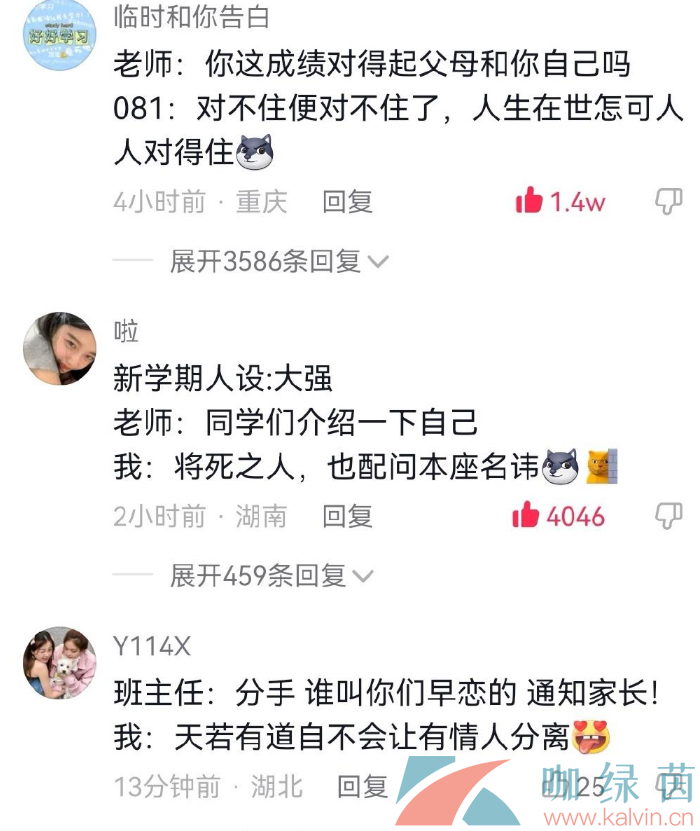The height and width of the screenshot is (831, 700).
Task: Expand the 459 replies
Action: (x=270, y=576)
